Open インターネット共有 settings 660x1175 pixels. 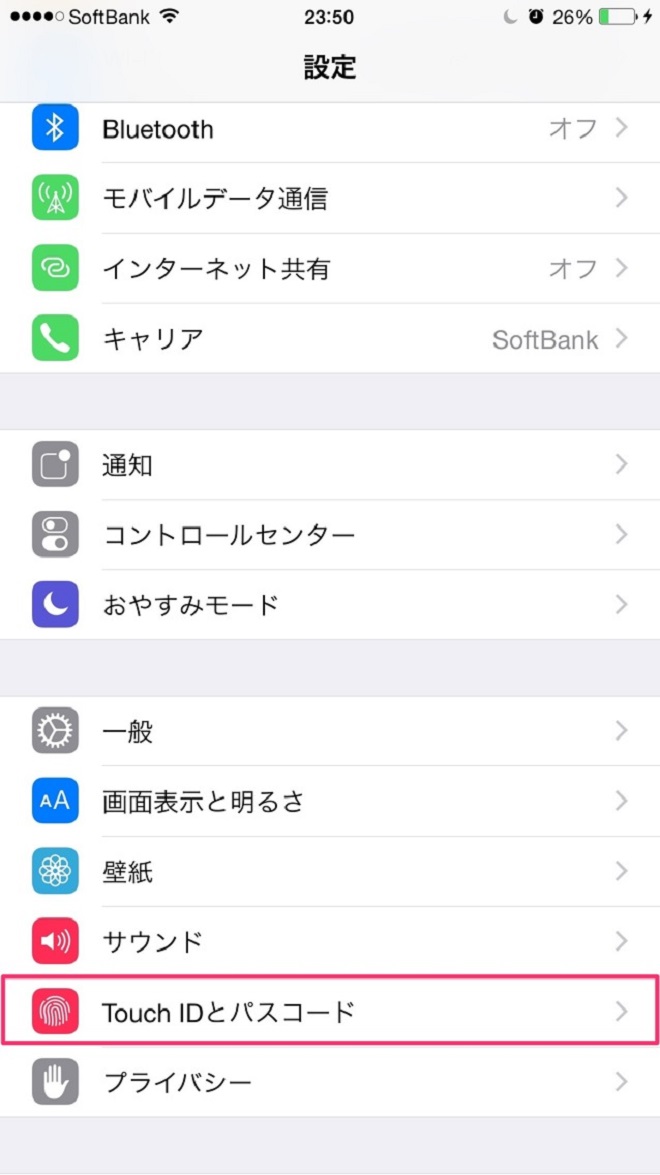[x=330, y=268]
